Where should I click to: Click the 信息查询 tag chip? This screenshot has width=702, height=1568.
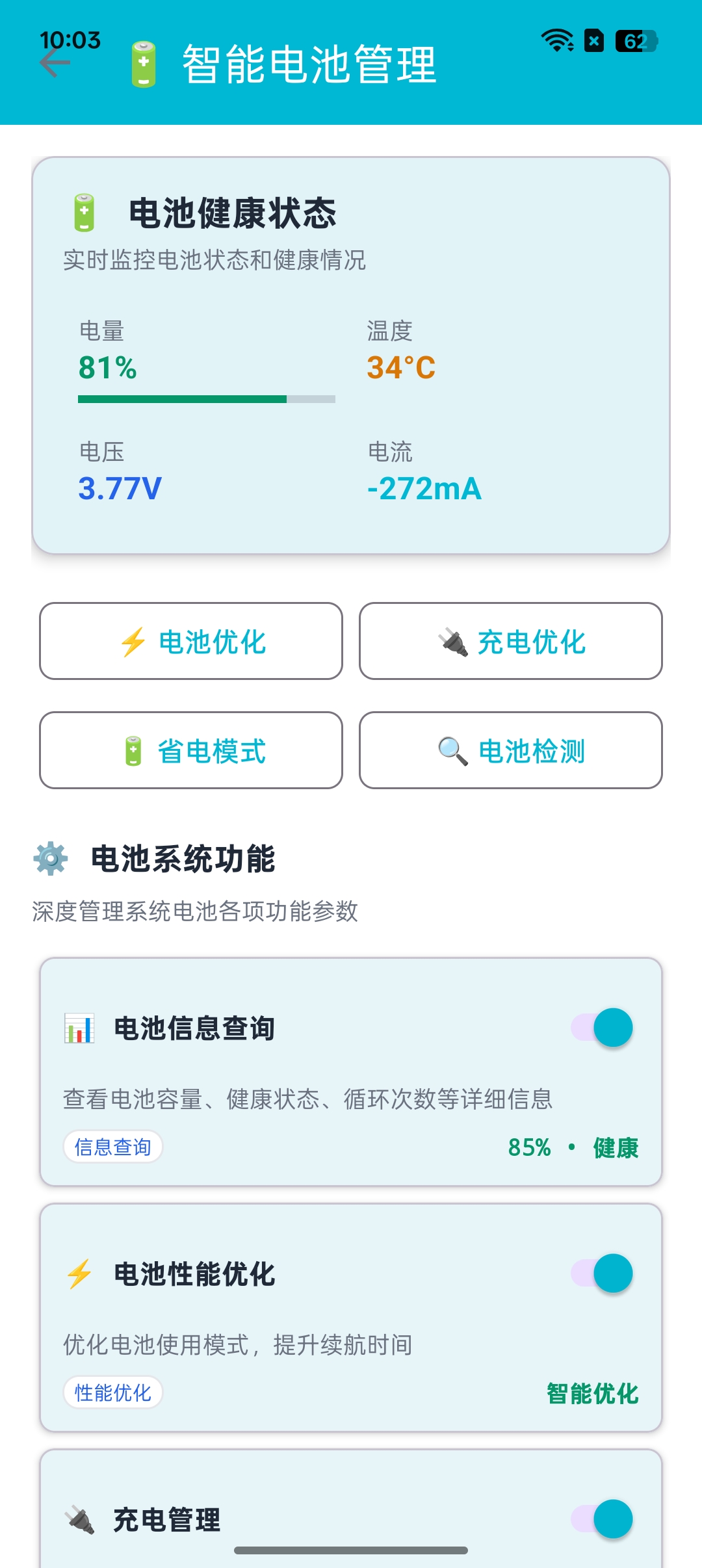tap(113, 1147)
